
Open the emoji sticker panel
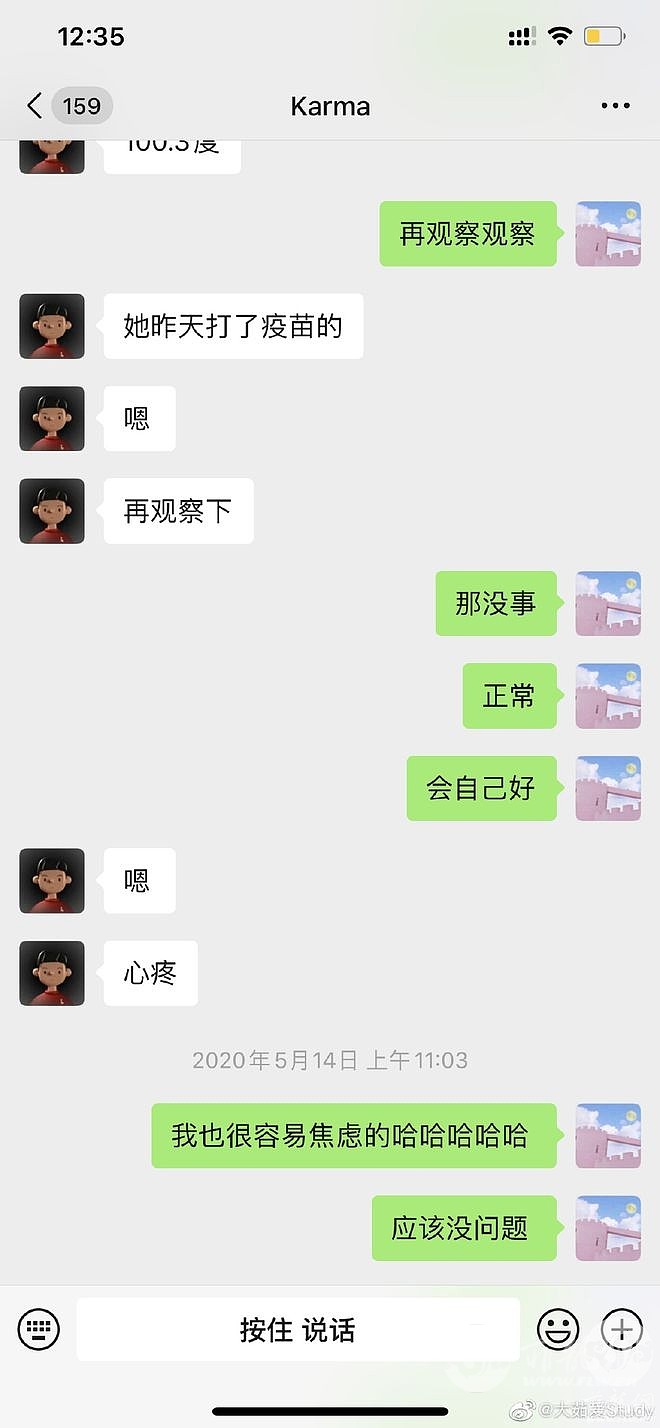558,1329
